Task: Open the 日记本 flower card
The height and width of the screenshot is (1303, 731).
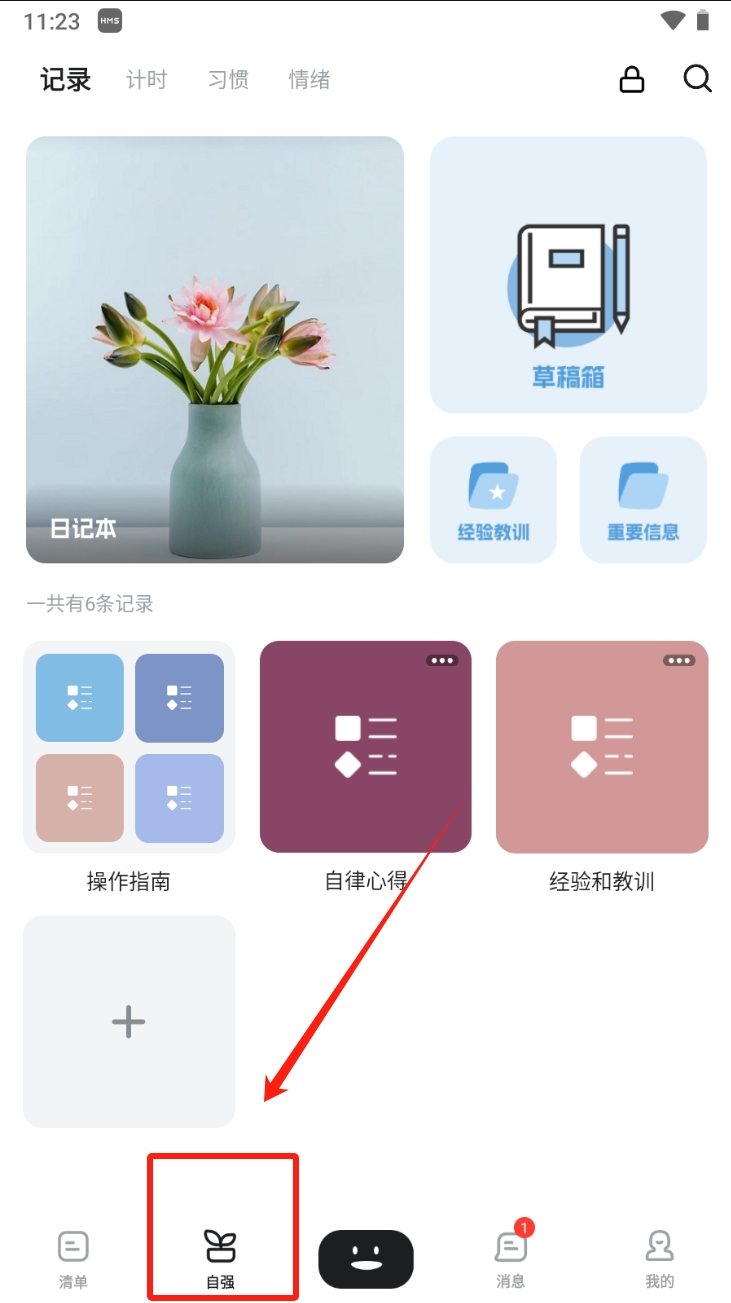Action: point(215,349)
